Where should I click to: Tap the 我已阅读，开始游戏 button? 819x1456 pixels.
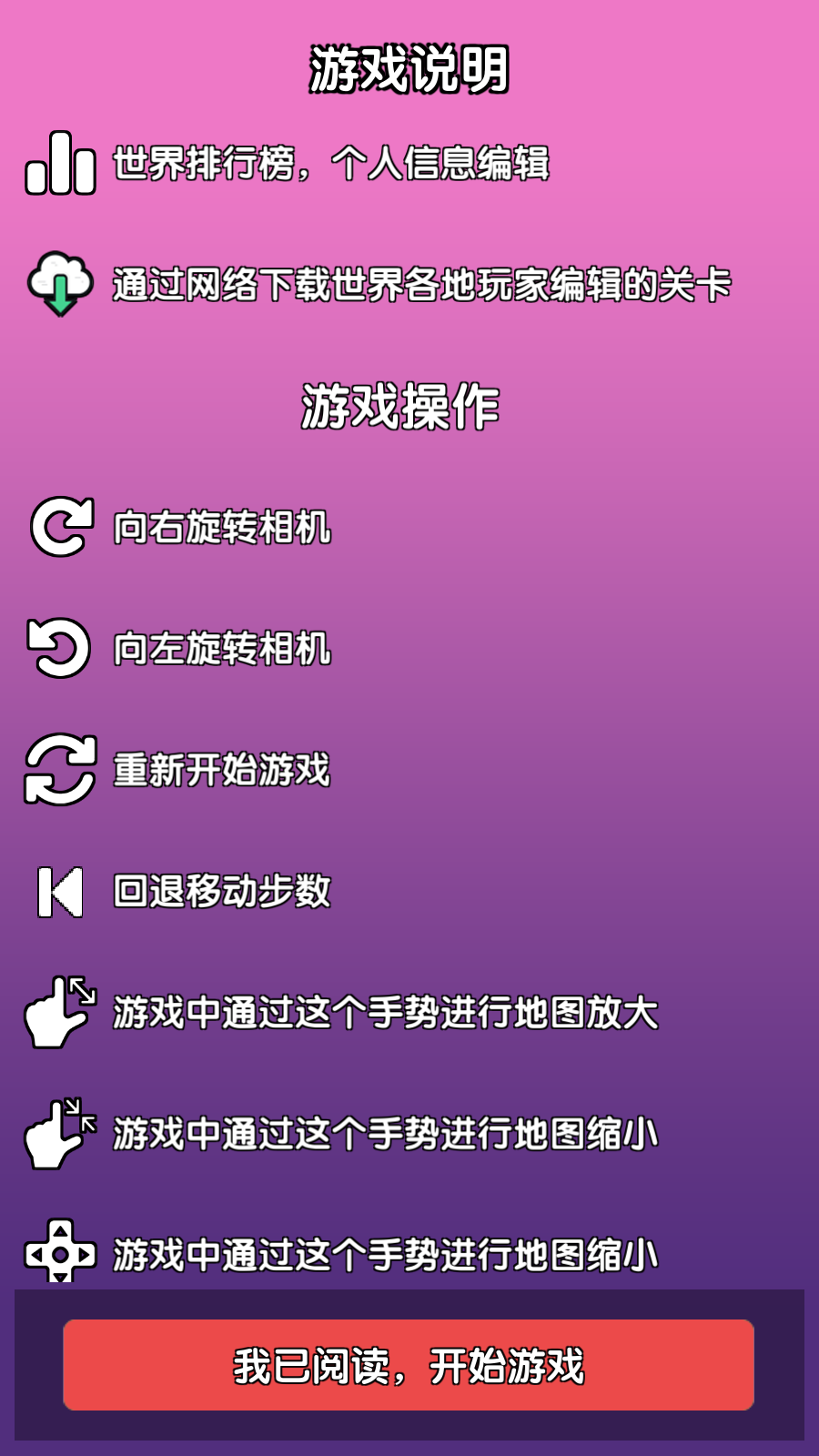click(409, 1364)
